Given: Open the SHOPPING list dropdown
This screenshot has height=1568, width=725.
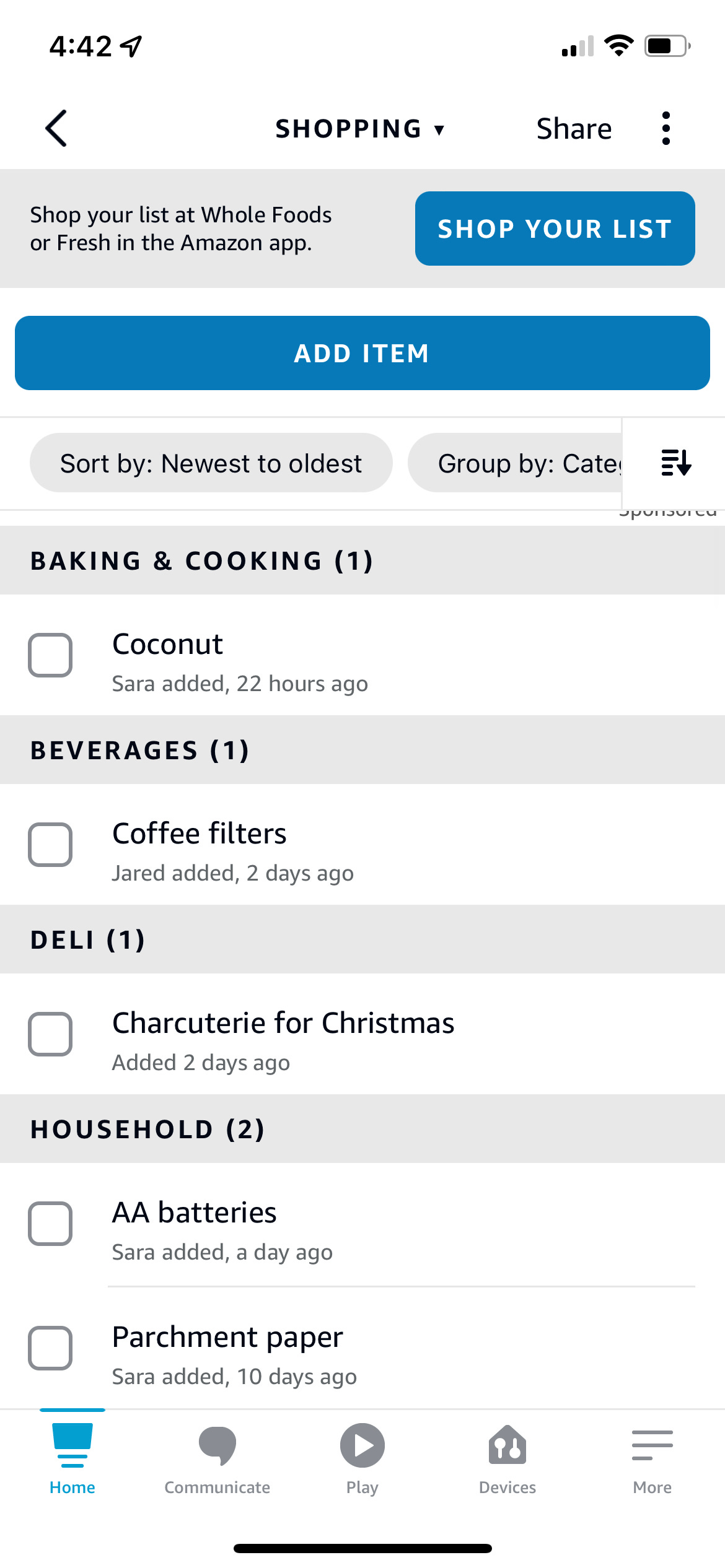Looking at the screenshot, I should (360, 129).
